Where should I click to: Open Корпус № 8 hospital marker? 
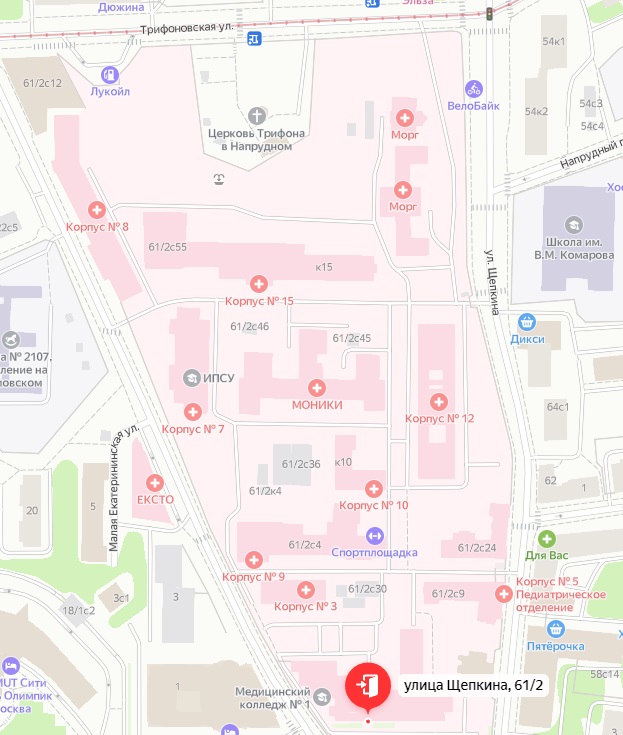pos(97,210)
